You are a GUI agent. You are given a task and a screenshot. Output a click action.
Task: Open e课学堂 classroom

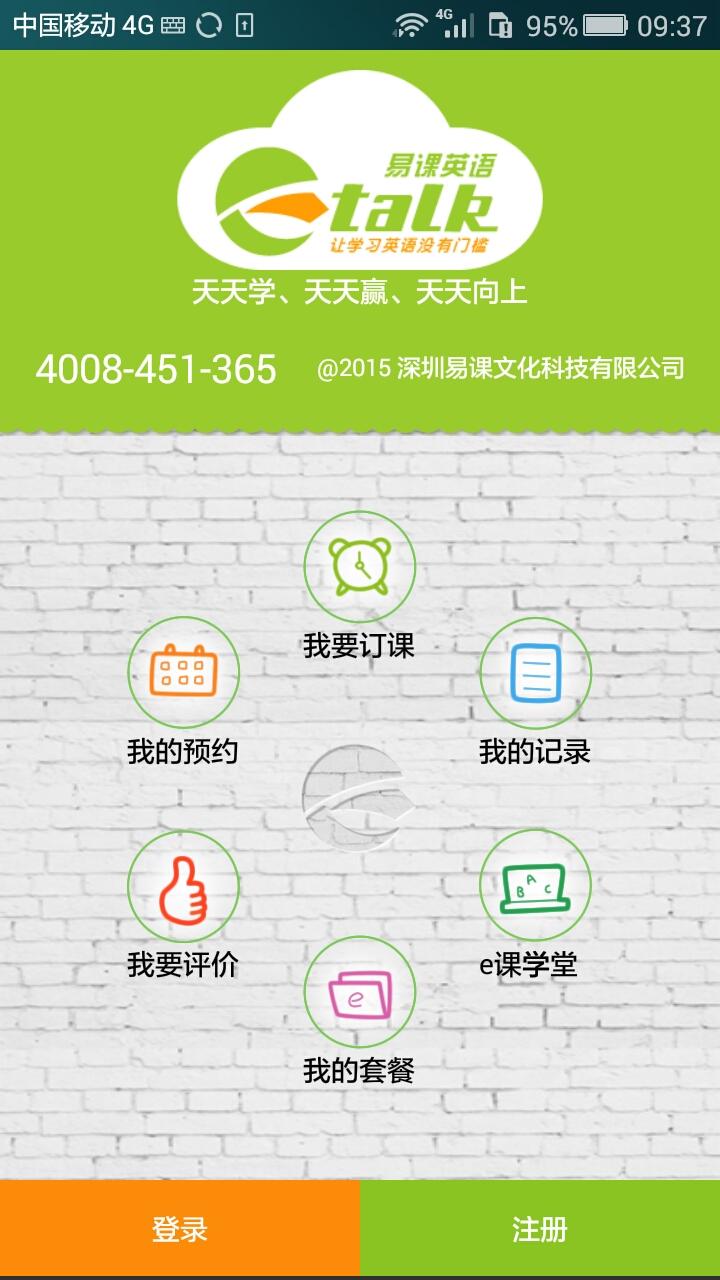(535, 887)
